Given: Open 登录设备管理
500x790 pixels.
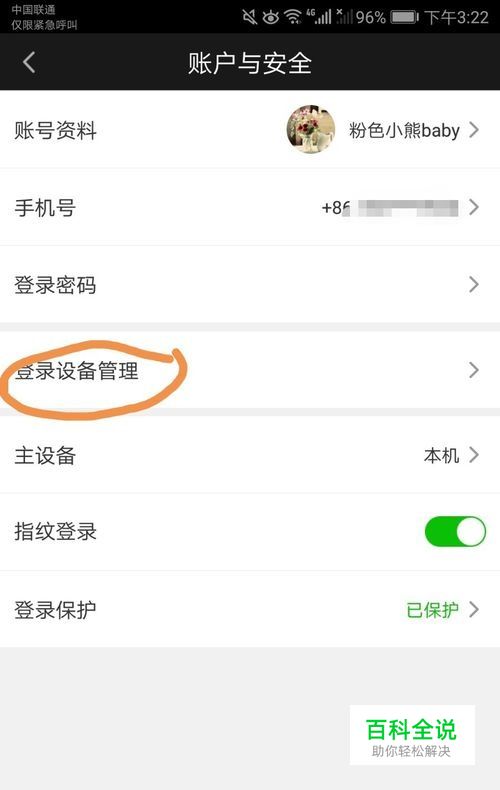Looking at the screenshot, I should 250,370.
